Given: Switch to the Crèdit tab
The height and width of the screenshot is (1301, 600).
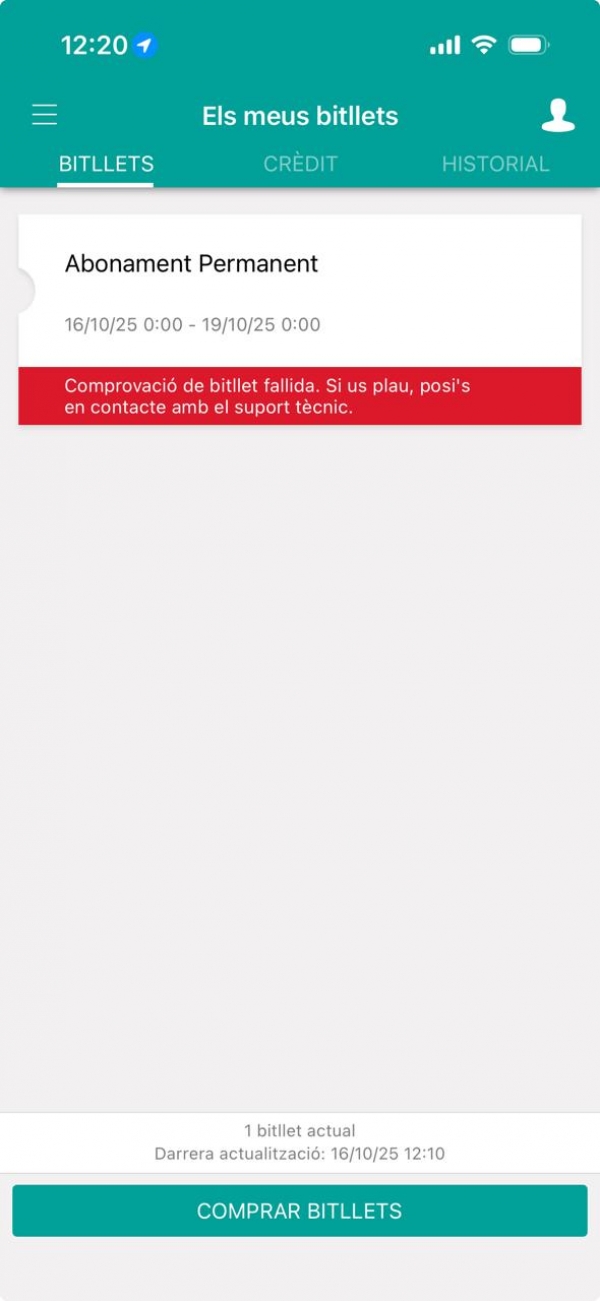Looking at the screenshot, I should coord(300,164).
